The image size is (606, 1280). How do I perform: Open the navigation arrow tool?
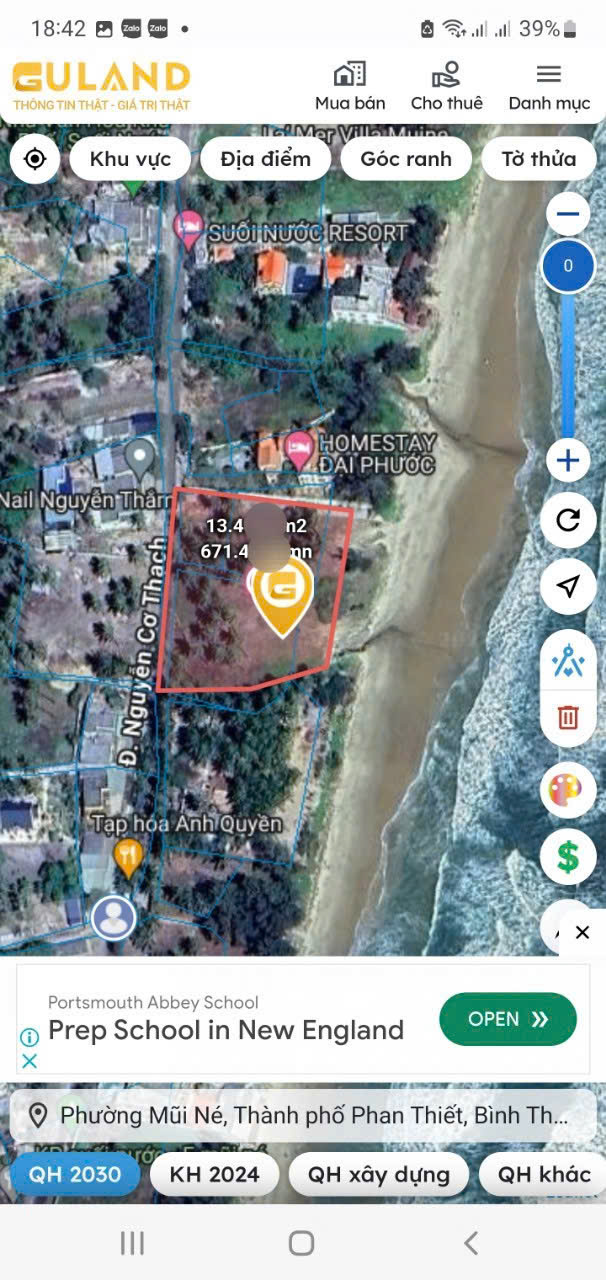[568, 587]
